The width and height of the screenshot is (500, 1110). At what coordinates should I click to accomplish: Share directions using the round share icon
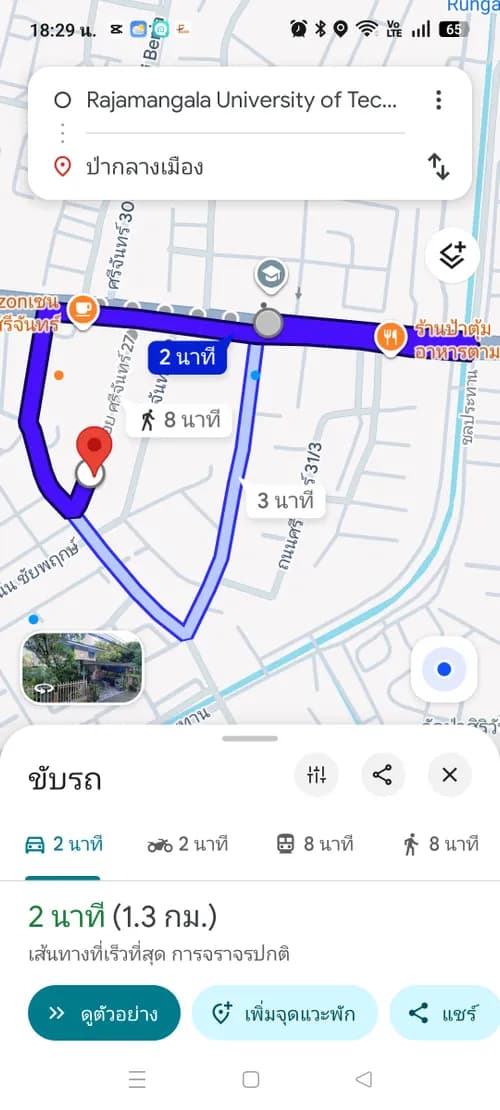tap(382, 775)
